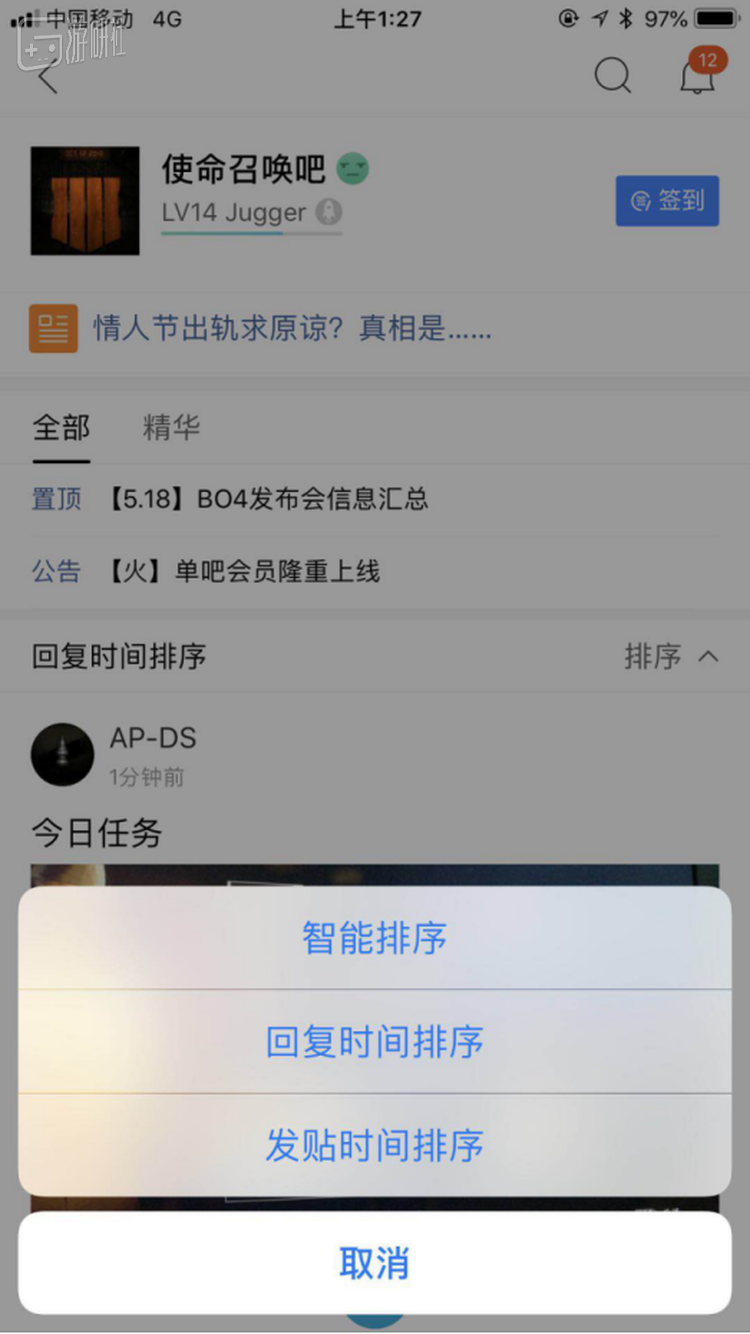Tap the voice icon next to Jugger

(330, 212)
